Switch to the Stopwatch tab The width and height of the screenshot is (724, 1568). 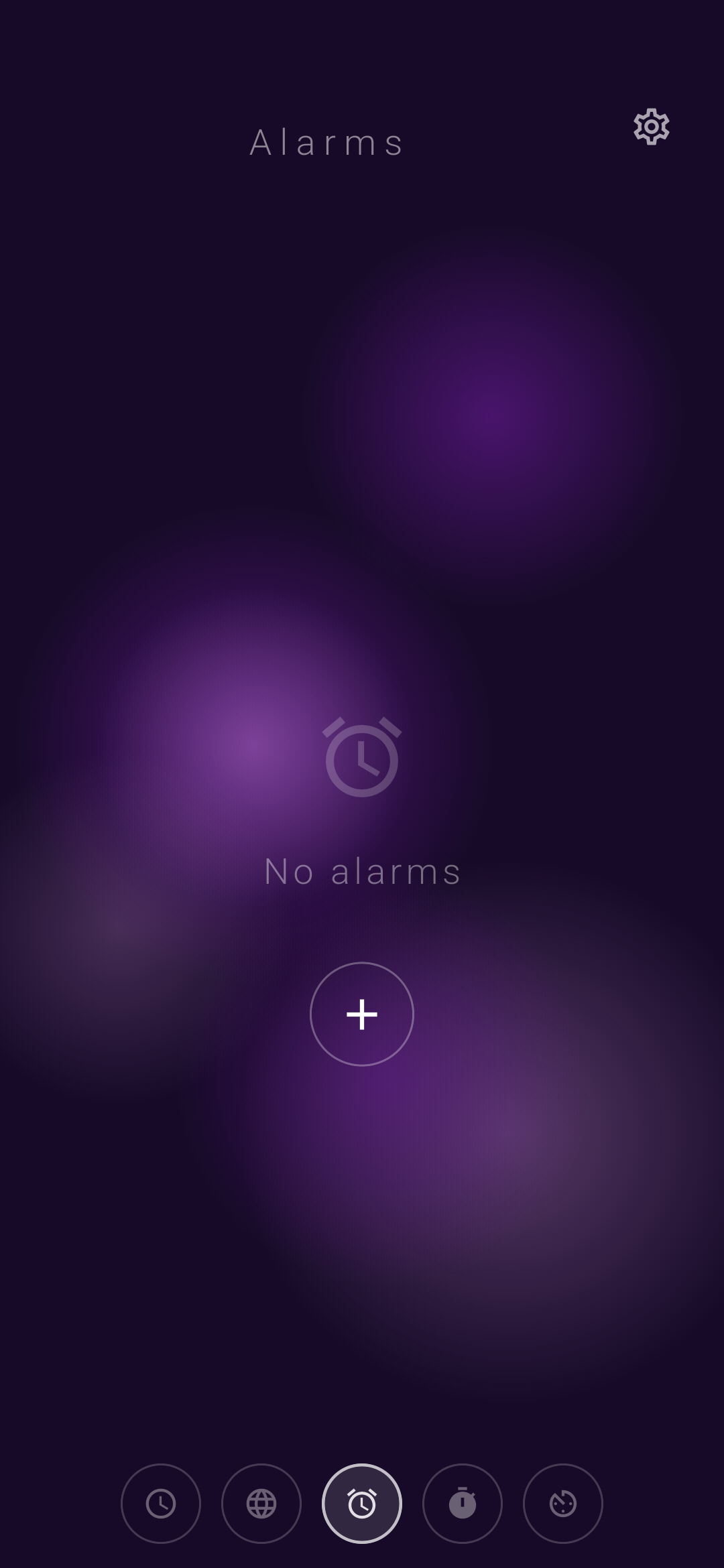[x=463, y=1503]
